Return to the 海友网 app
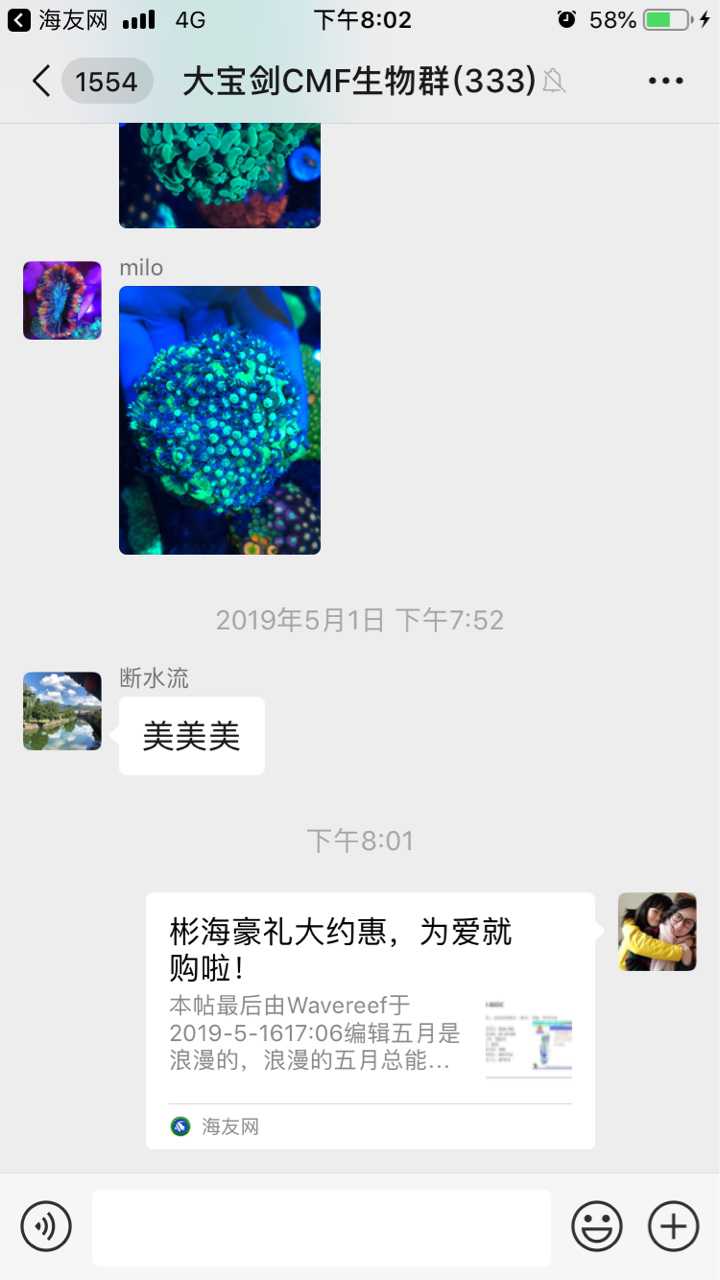720x1280 pixels. click(58, 20)
